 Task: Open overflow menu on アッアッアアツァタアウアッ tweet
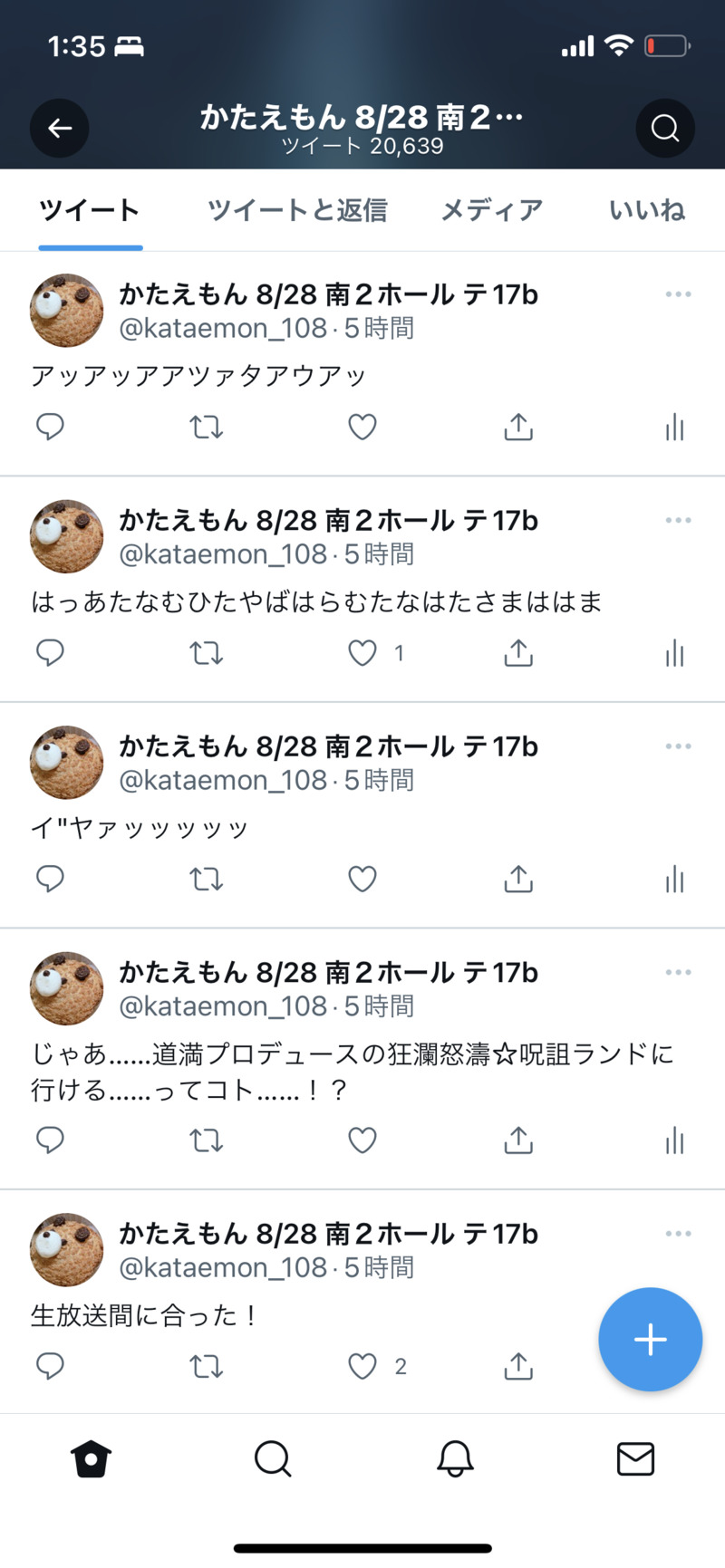678,294
